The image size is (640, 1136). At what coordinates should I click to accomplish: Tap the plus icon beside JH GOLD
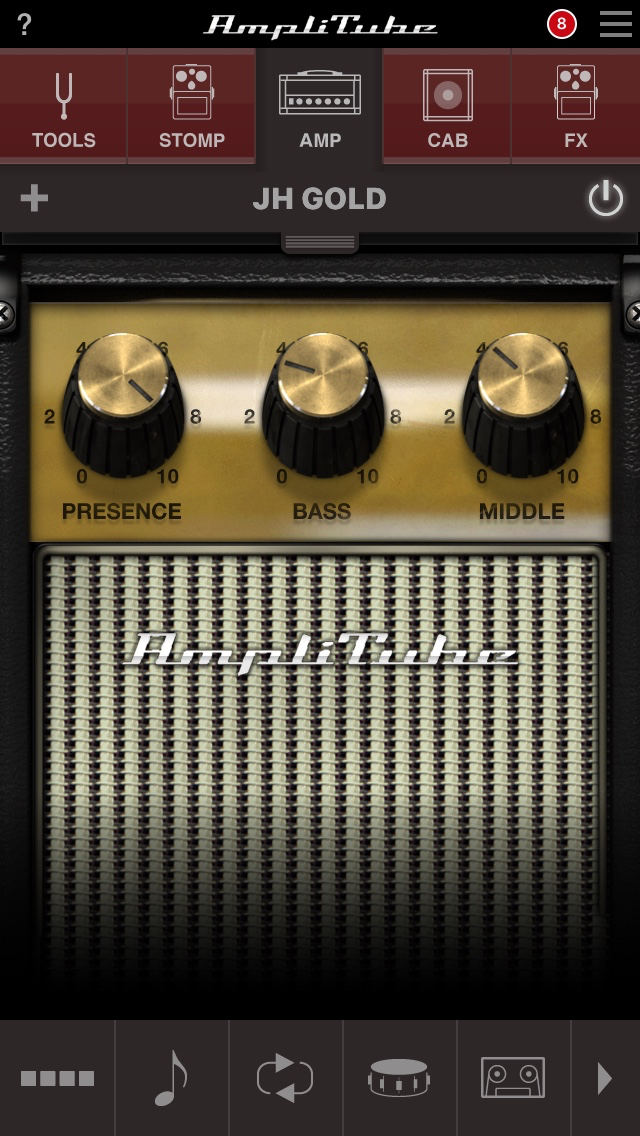[34, 199]
